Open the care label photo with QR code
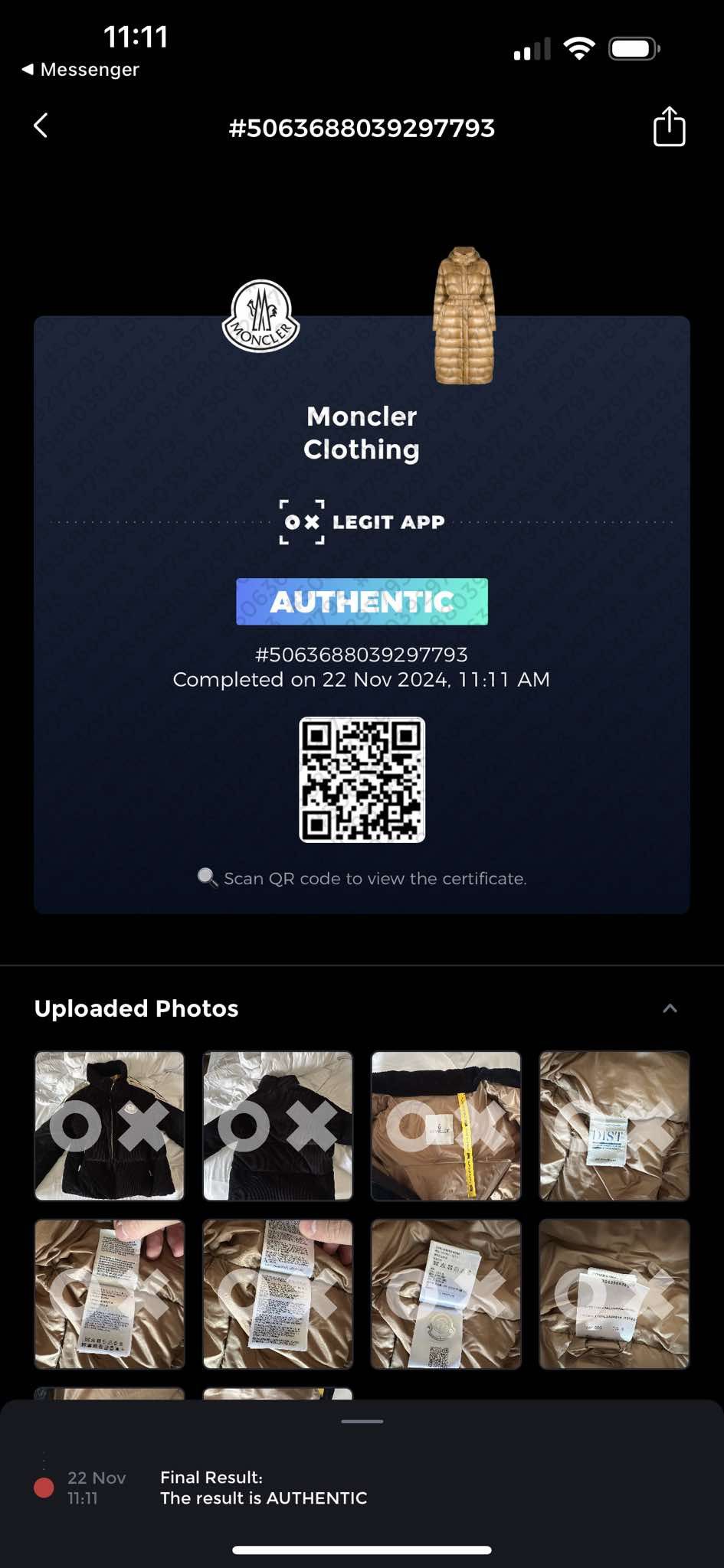 click(x=446, y=1294)
